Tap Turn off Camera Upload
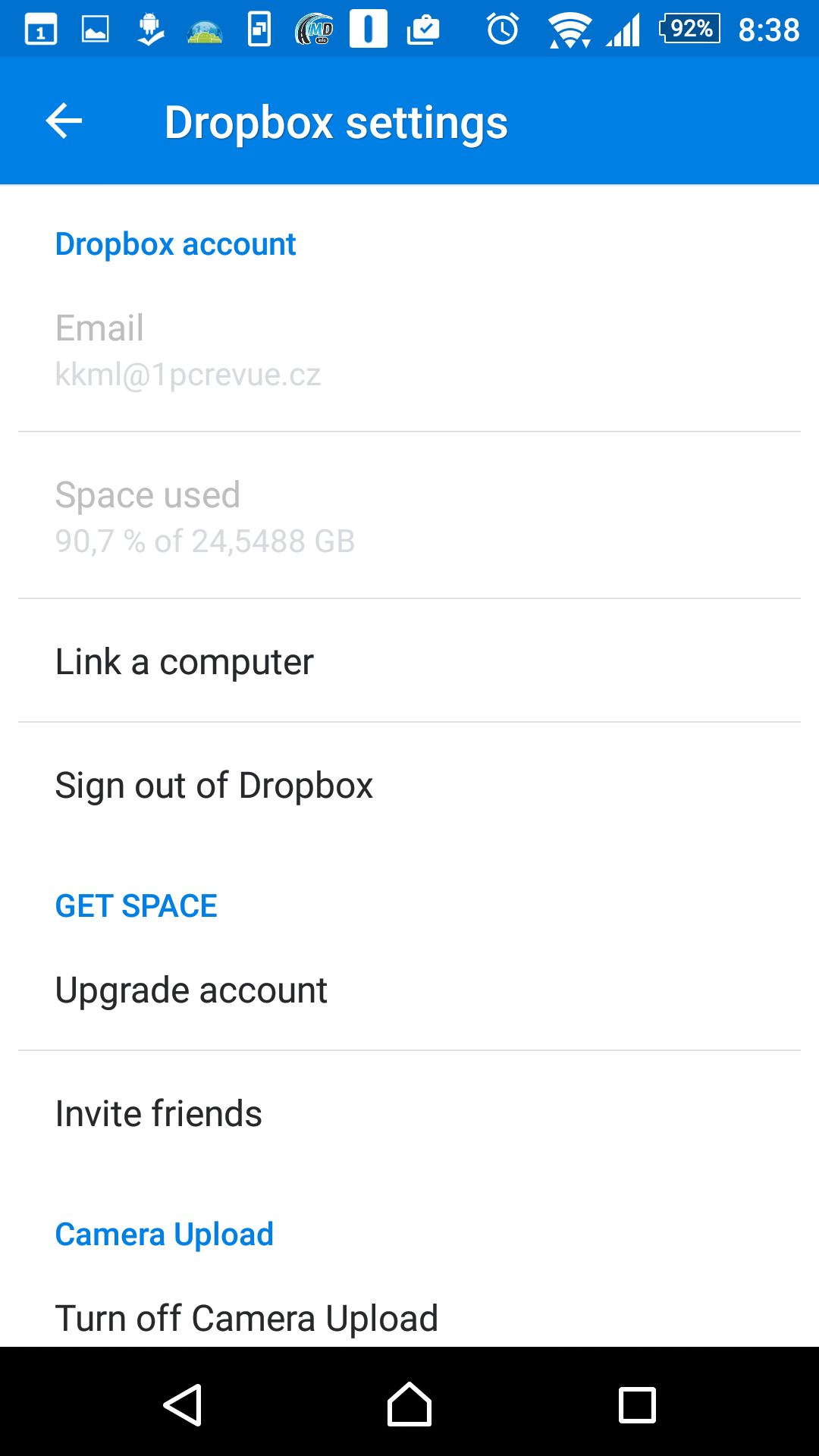Image resolution: width=819 pixels, height=1456 pixels. pos(409,1318)
